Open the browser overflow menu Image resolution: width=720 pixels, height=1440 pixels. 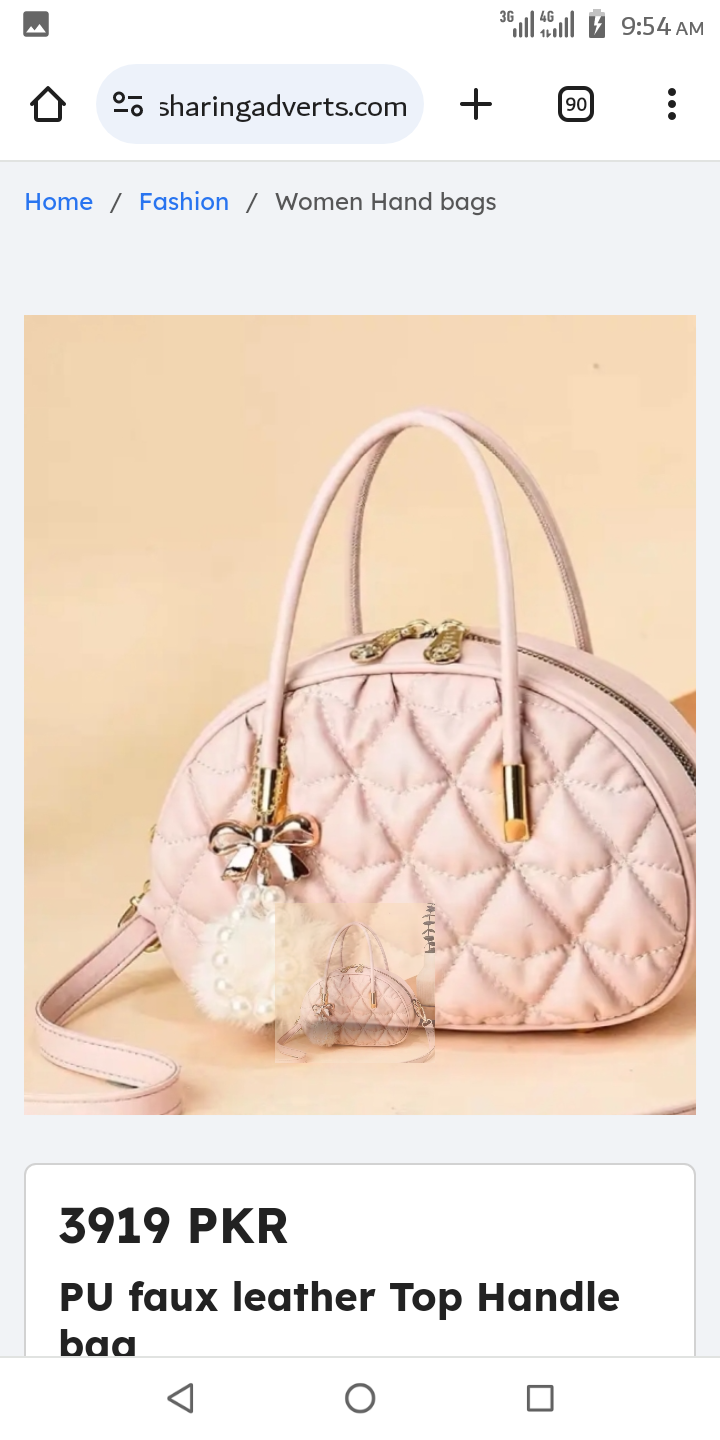671,104
